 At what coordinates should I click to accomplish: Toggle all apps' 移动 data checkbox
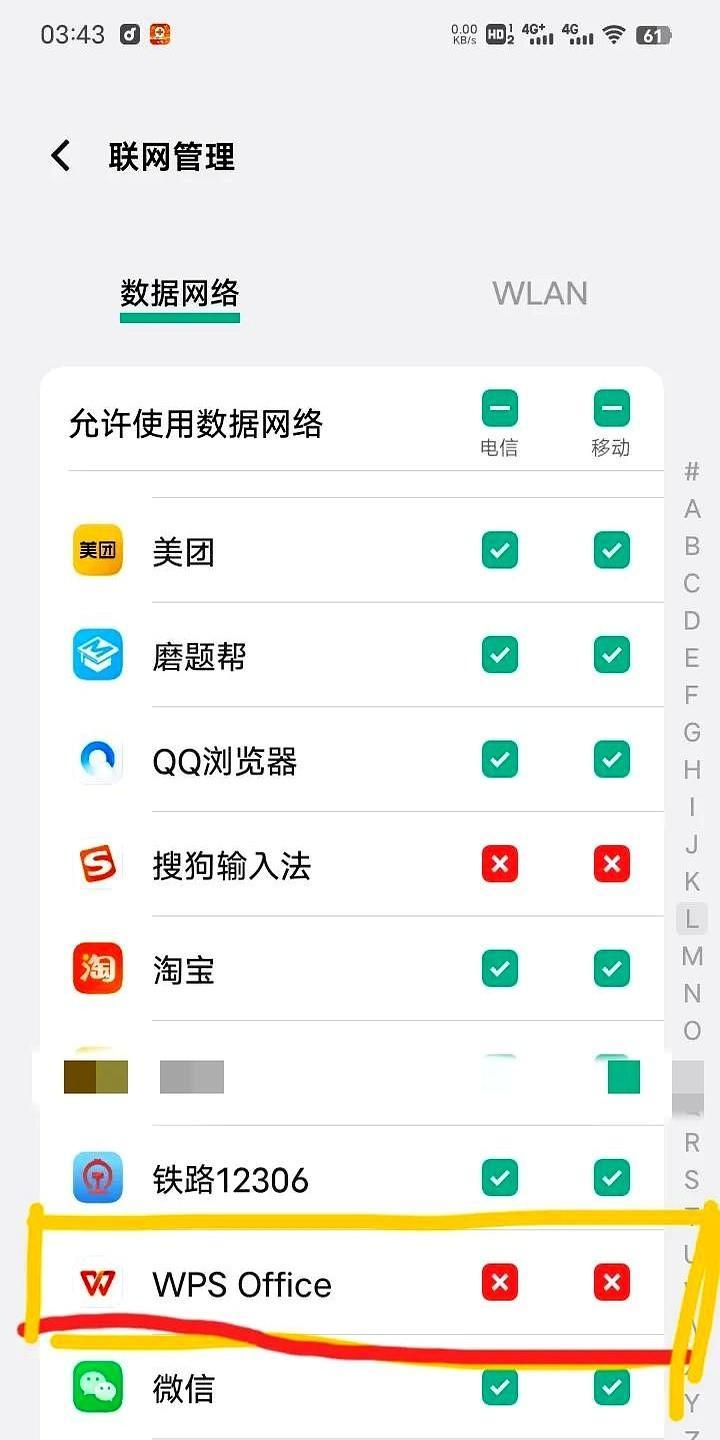(611, 407)
